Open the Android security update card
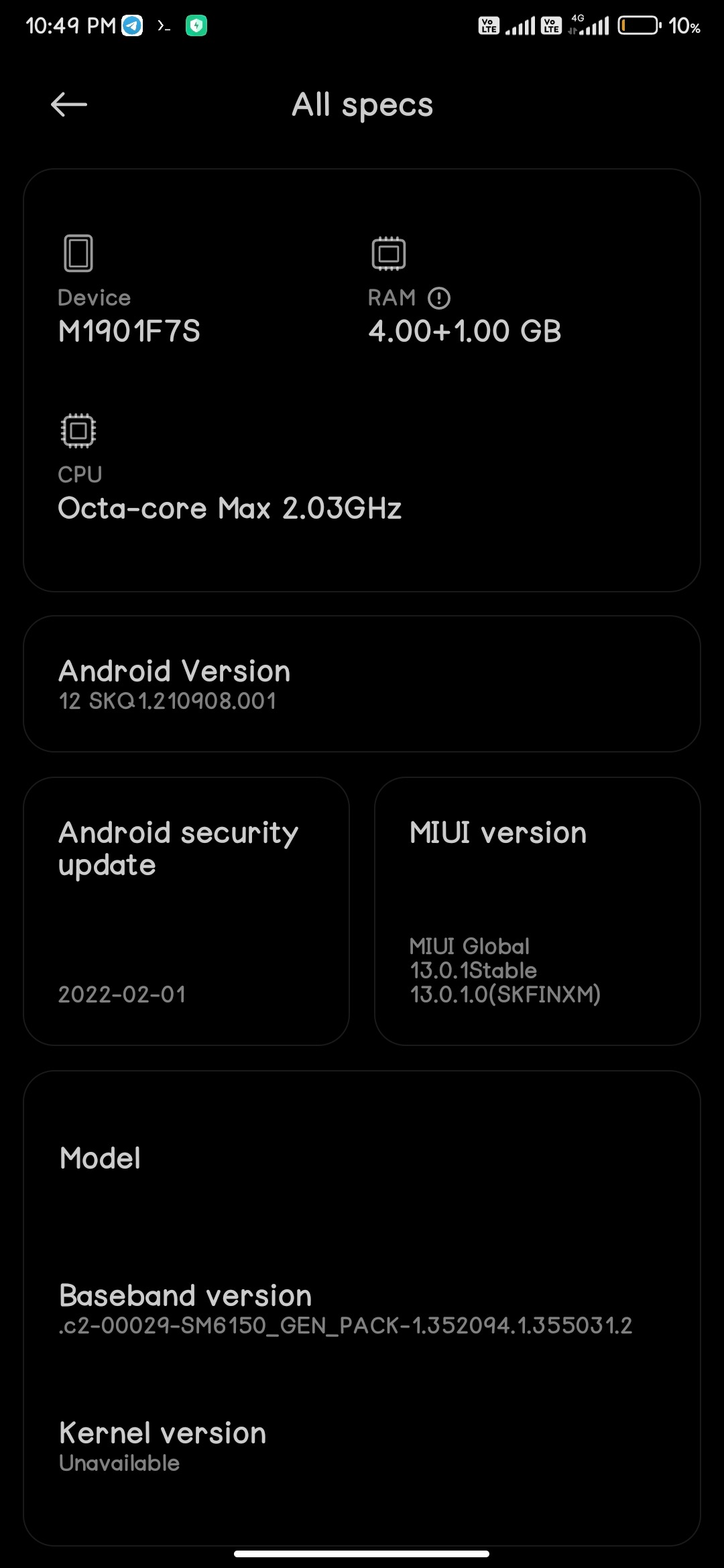724x1568 pixels. 186,911
